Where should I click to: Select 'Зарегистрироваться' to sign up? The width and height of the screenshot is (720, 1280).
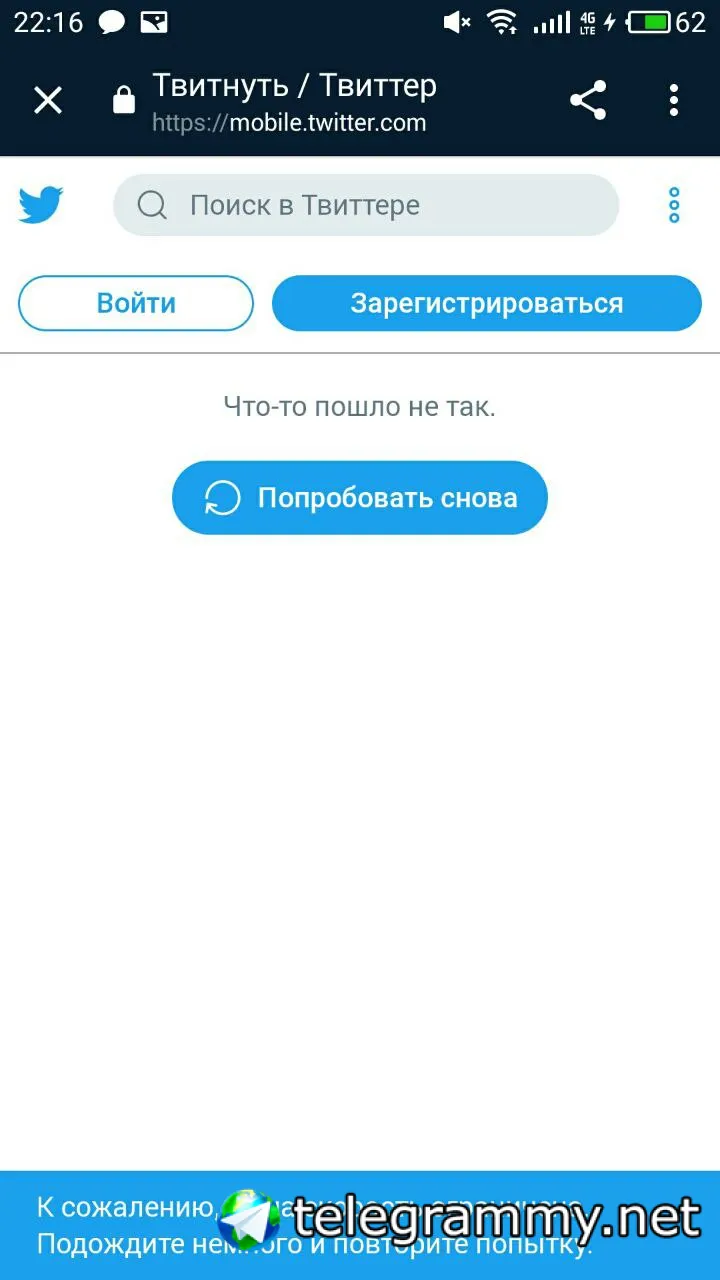pos(487,303)
